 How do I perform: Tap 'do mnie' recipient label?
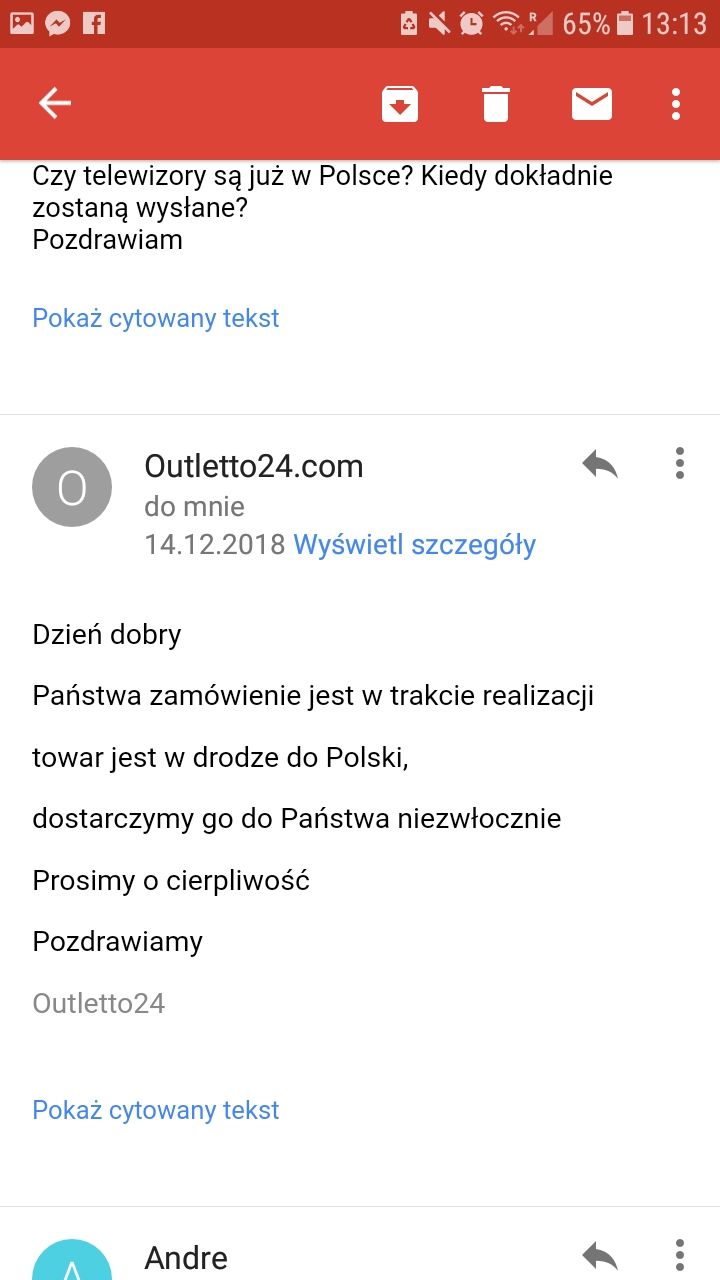click(193, 506)
